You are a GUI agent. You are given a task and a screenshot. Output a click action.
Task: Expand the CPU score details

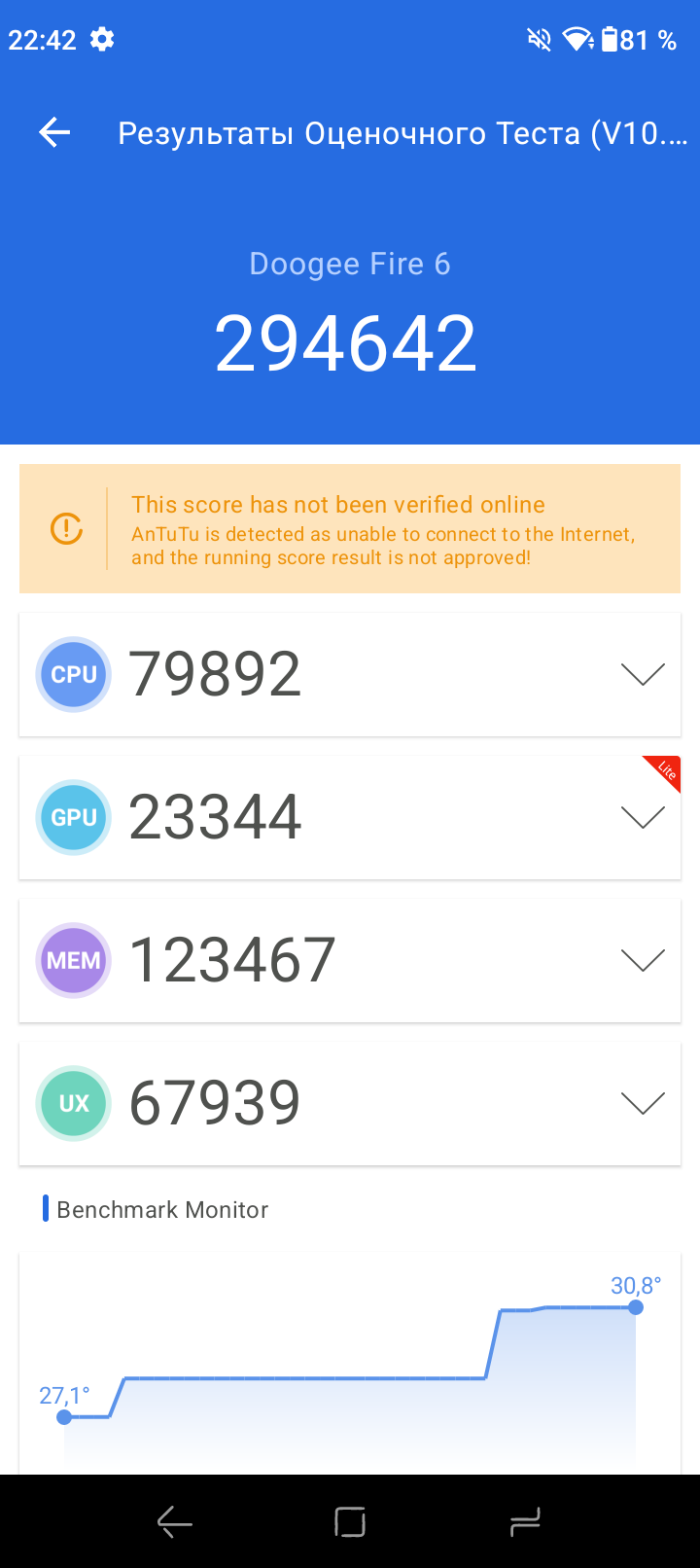click(x=642, y=674)
